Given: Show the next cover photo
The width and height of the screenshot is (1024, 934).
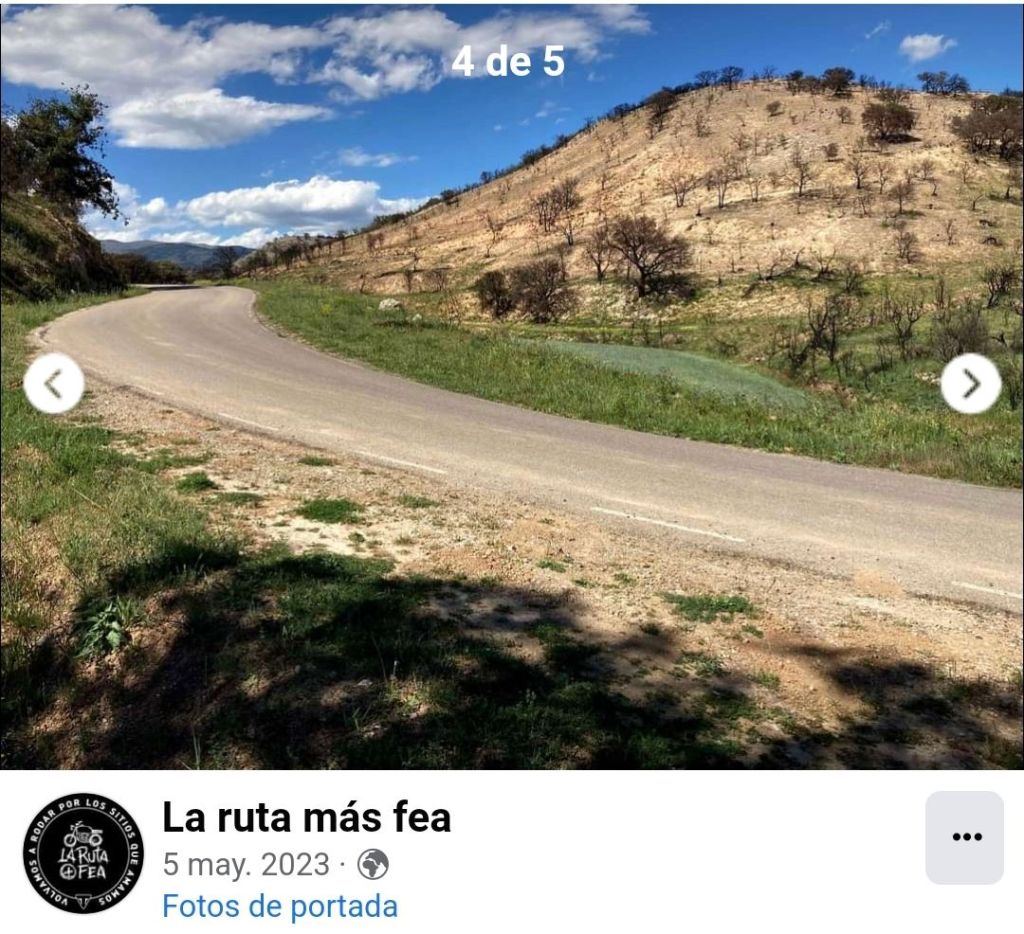Looking at the screenshot, I should point(970,383).
